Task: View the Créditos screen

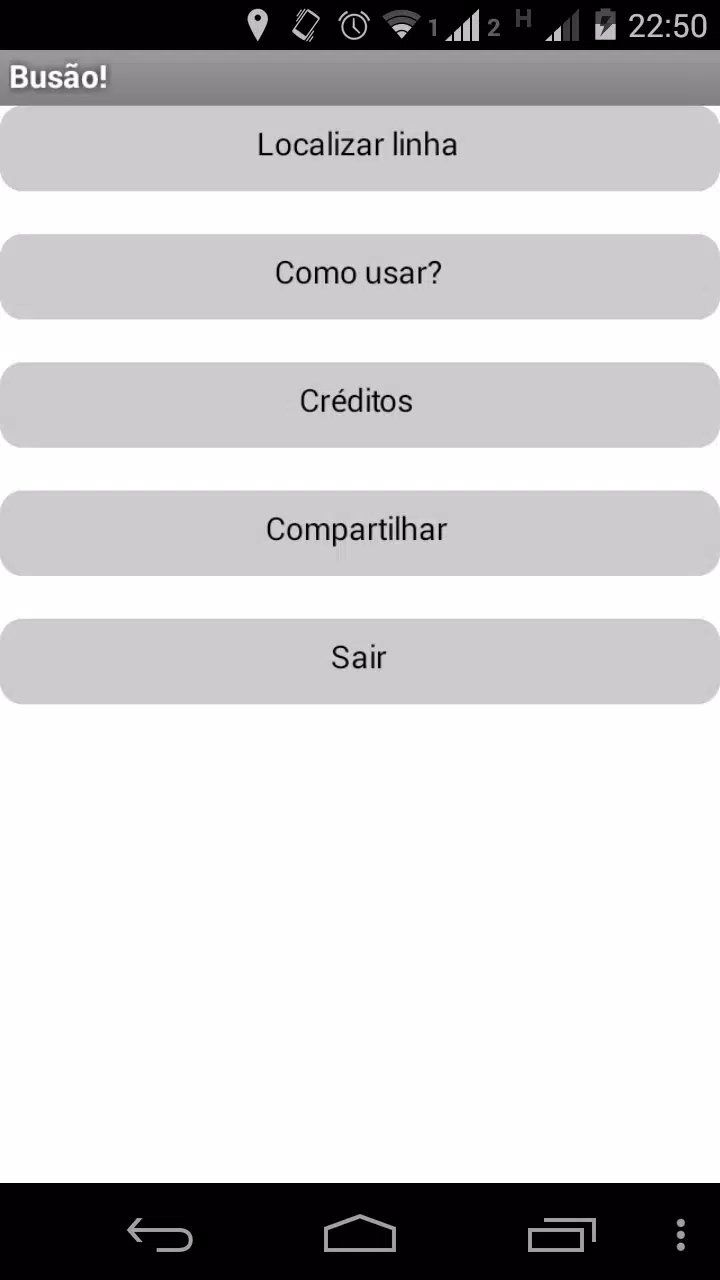Action: click(x=360, y=404)
